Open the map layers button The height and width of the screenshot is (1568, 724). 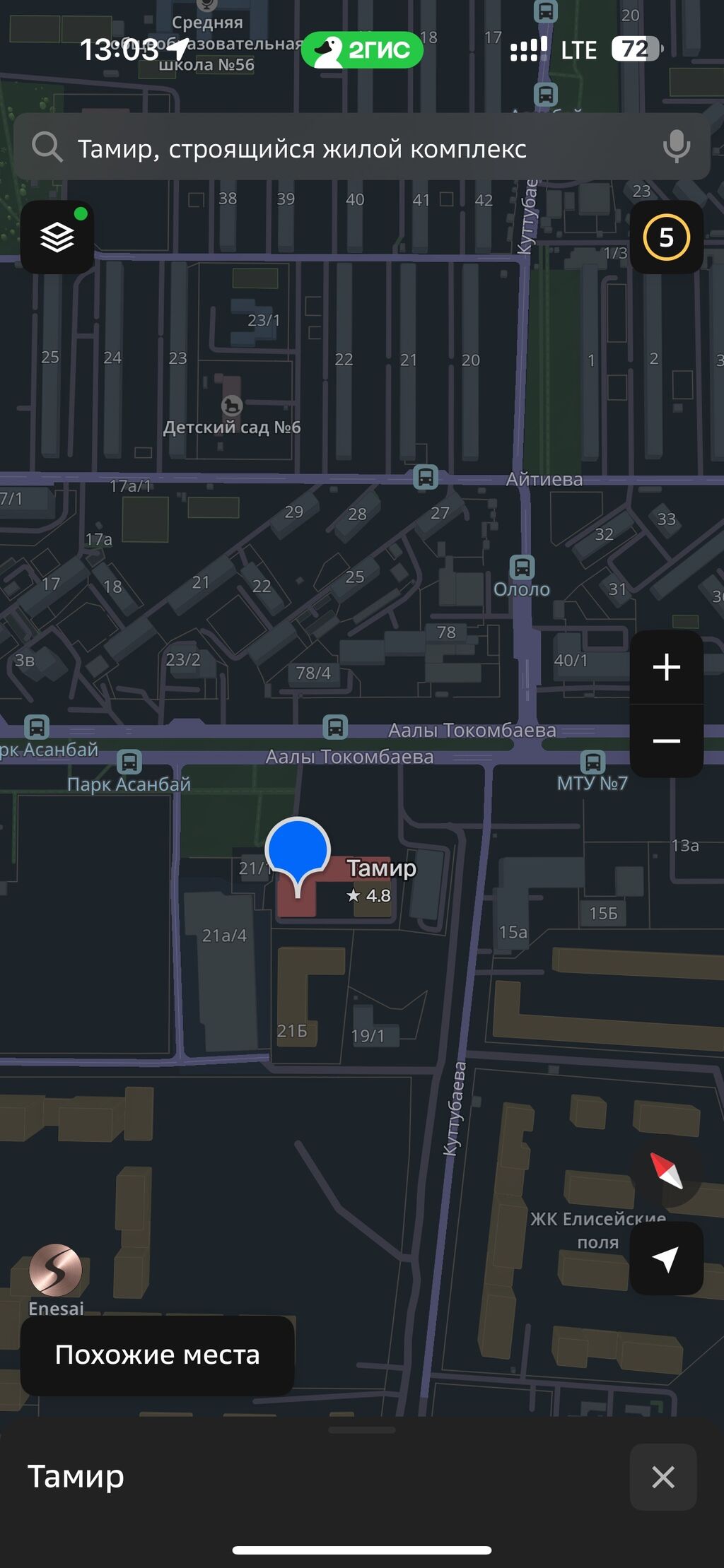click(x=57, y=237)
